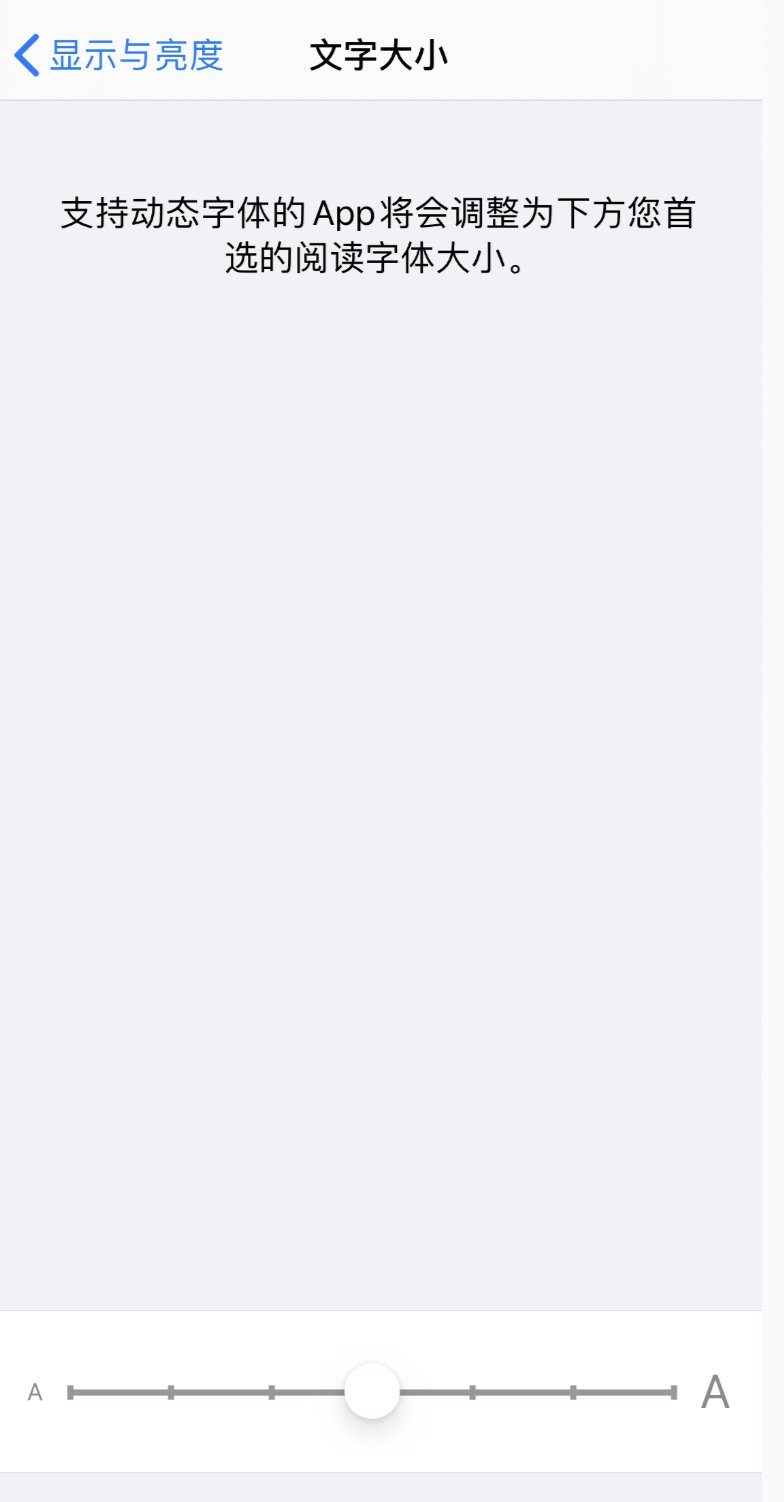Go back to 显示与亮度 settings

coord(118,55)
